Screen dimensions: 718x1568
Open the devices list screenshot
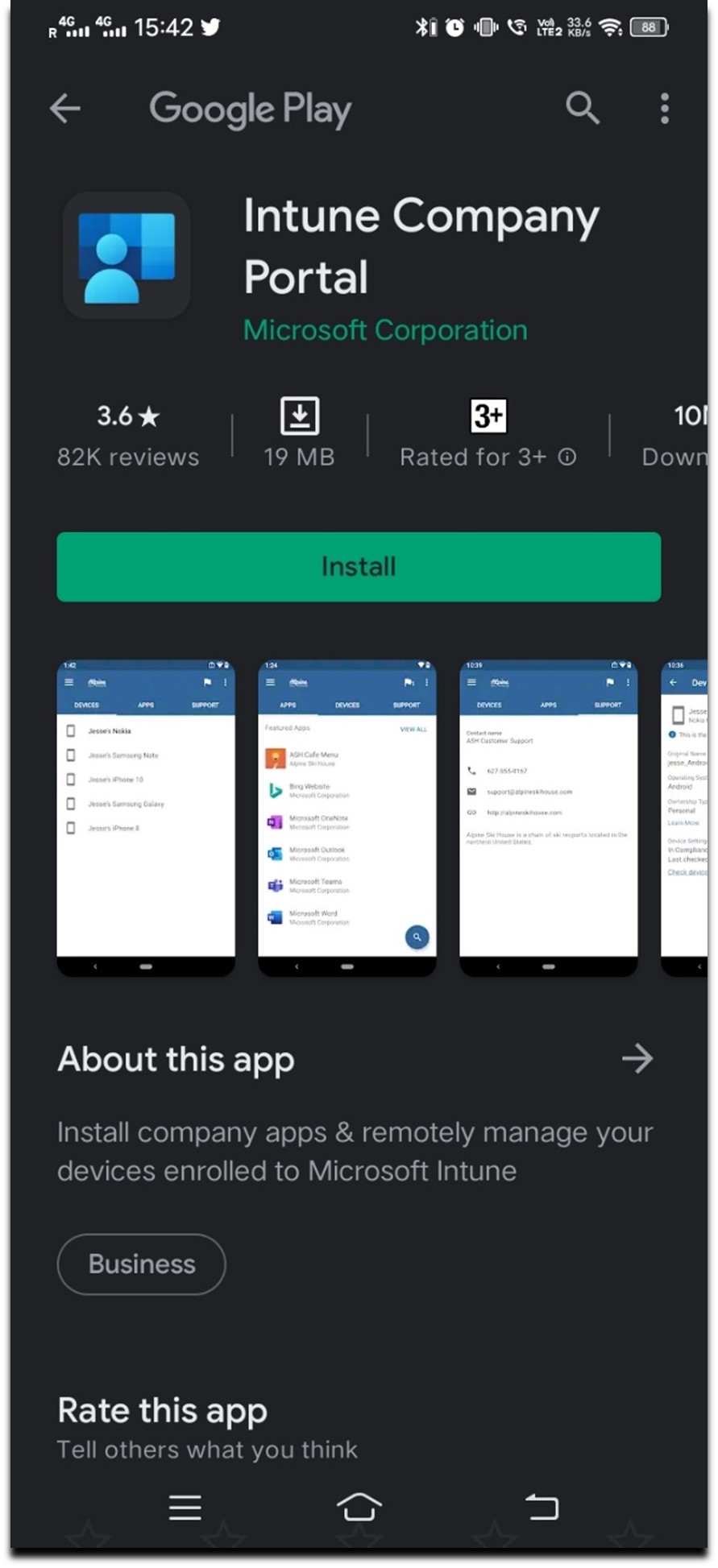[x=146, y=817]
